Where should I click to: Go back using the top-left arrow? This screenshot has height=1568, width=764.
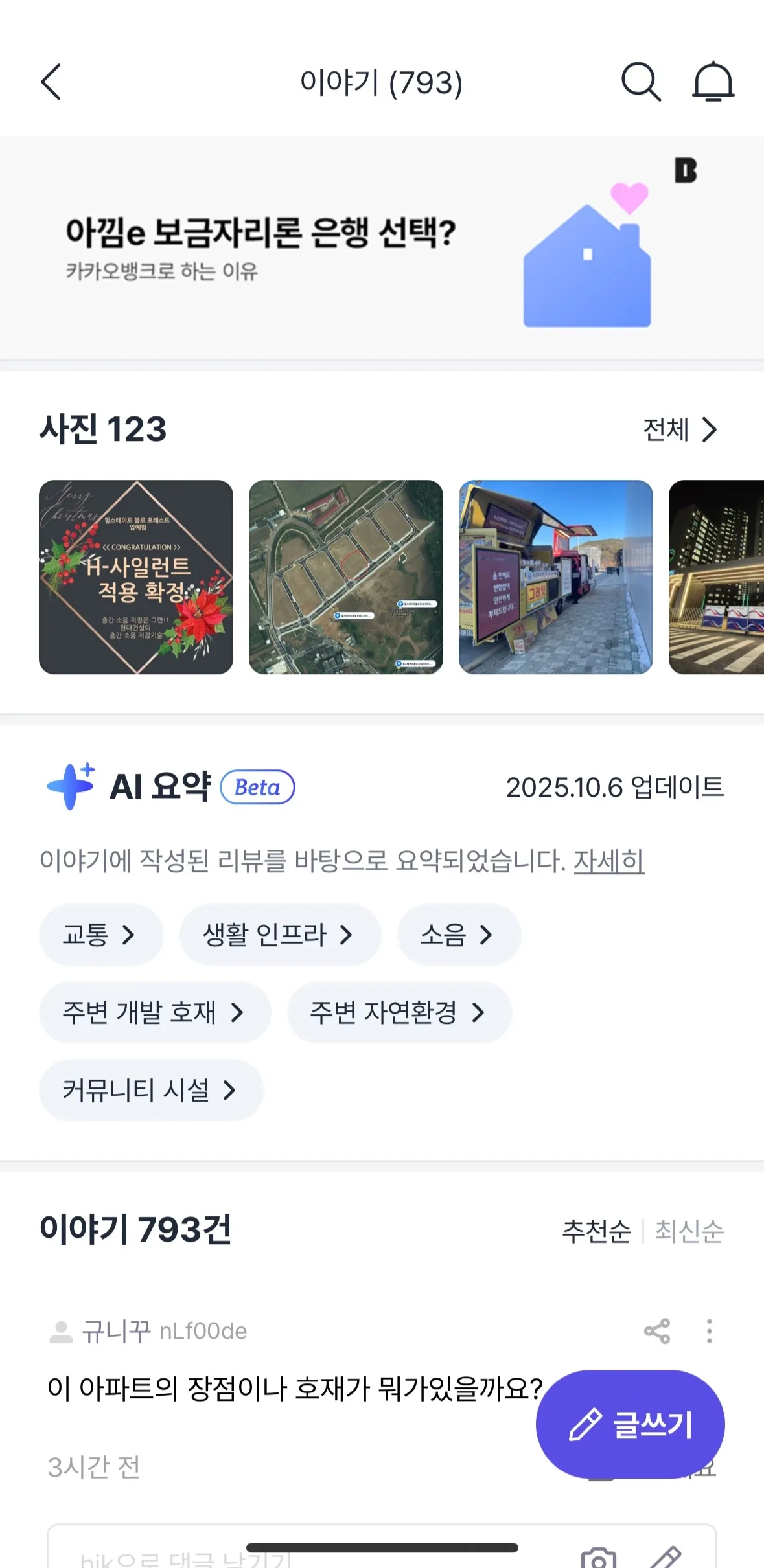click(51, 82)
